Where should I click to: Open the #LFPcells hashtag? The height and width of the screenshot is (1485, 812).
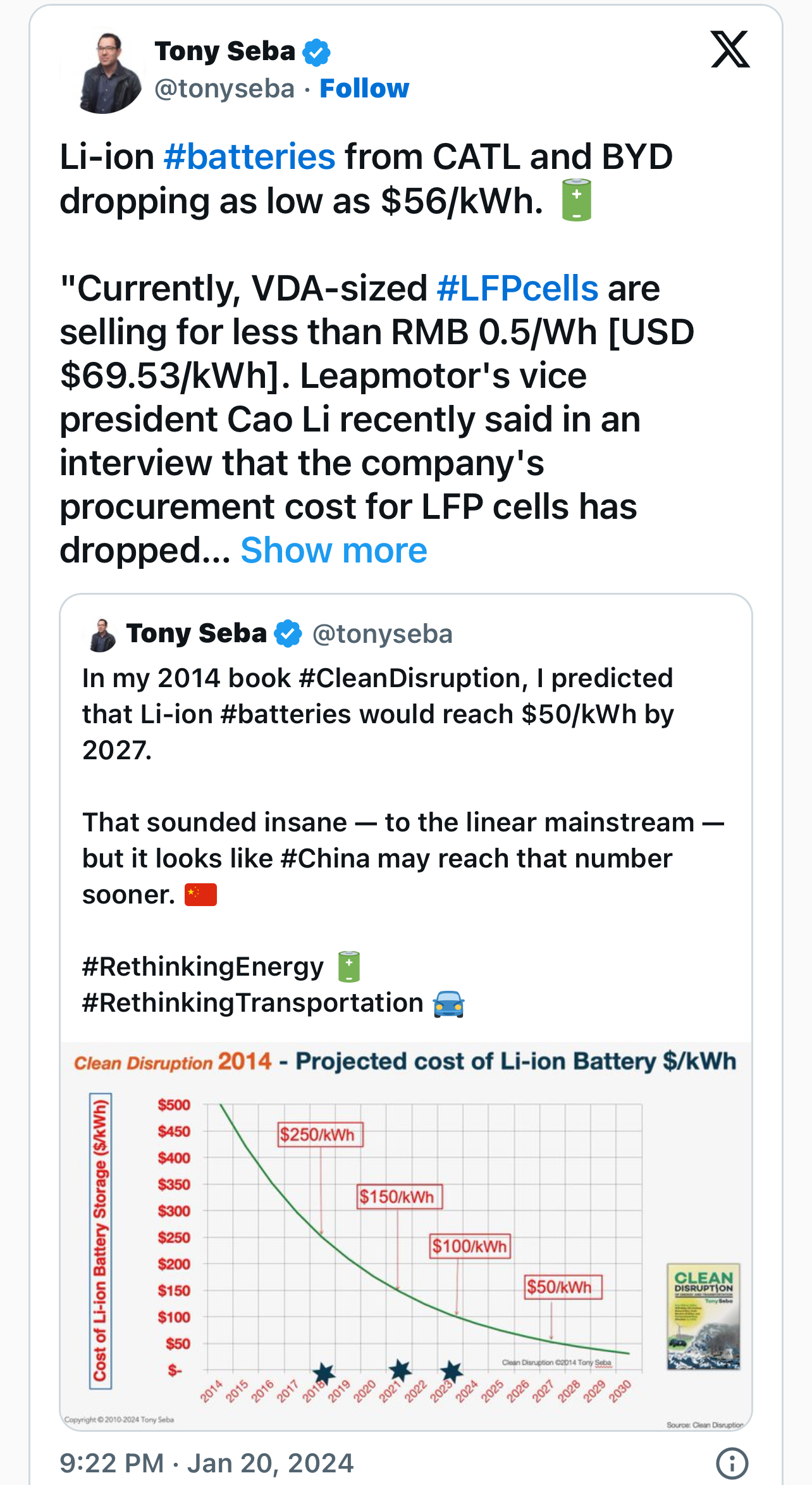pyautogui.click(x=517, y=289)
